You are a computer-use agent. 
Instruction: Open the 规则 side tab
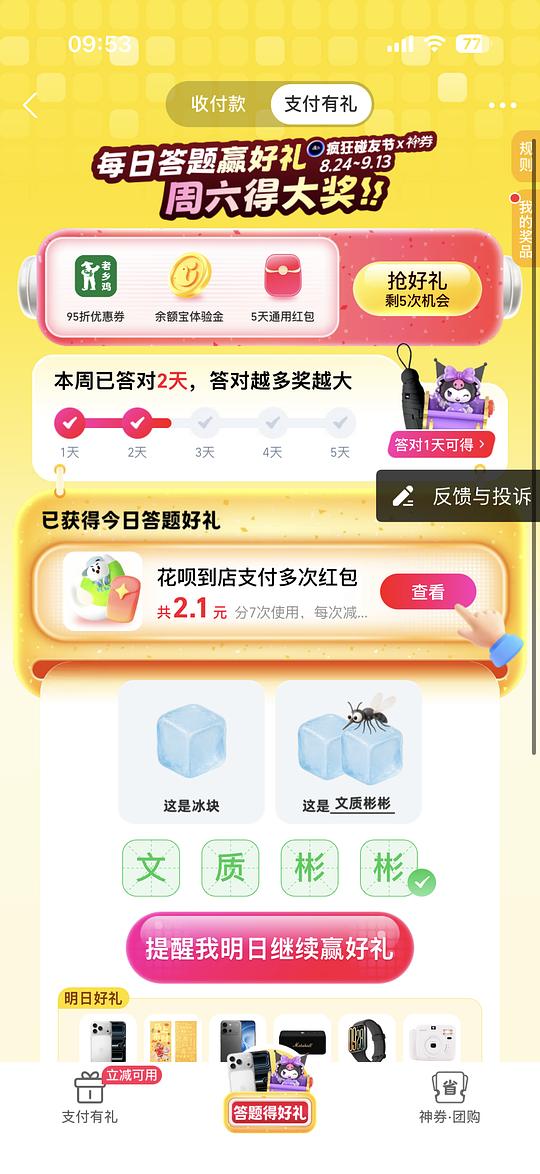[527, 156]
